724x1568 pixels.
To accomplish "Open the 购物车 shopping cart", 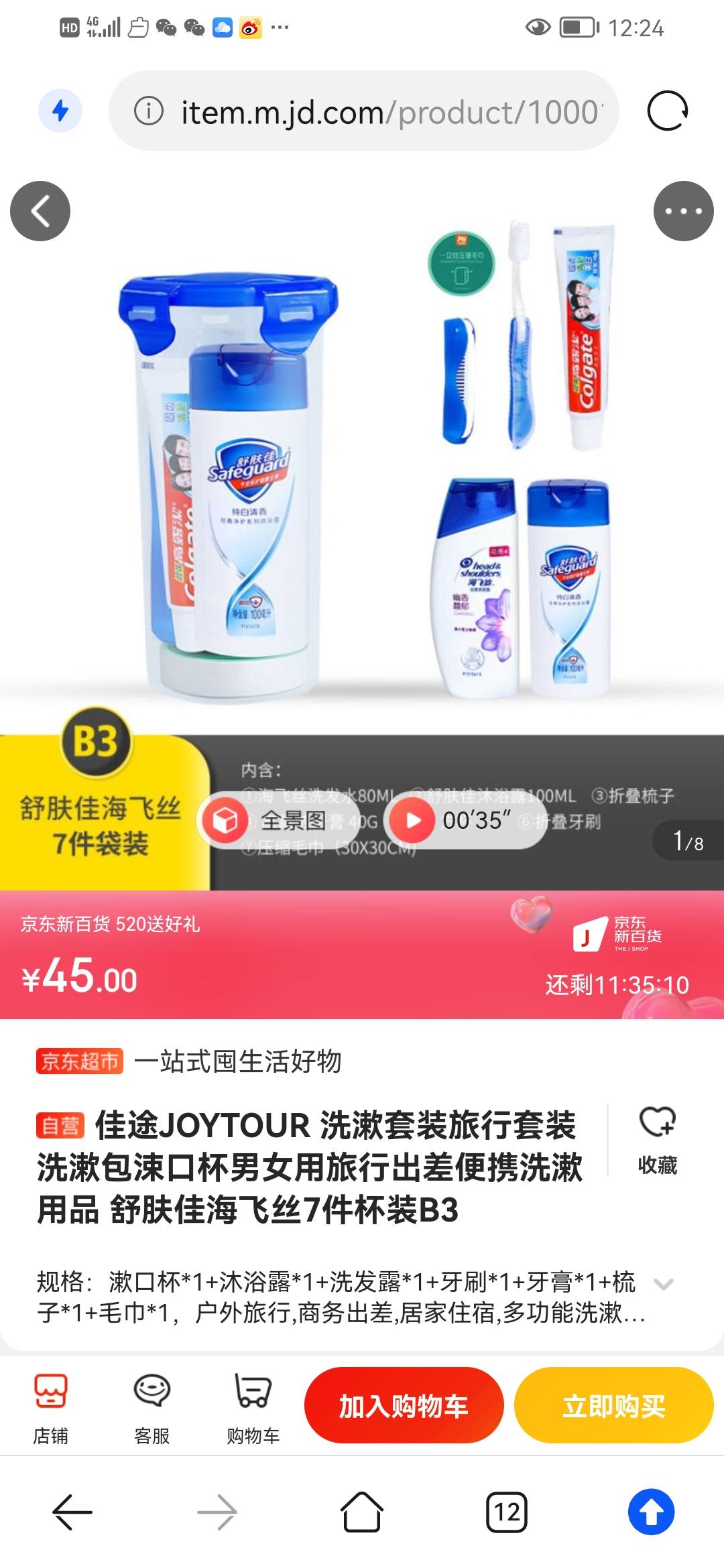I will (x=253, y=1406).
